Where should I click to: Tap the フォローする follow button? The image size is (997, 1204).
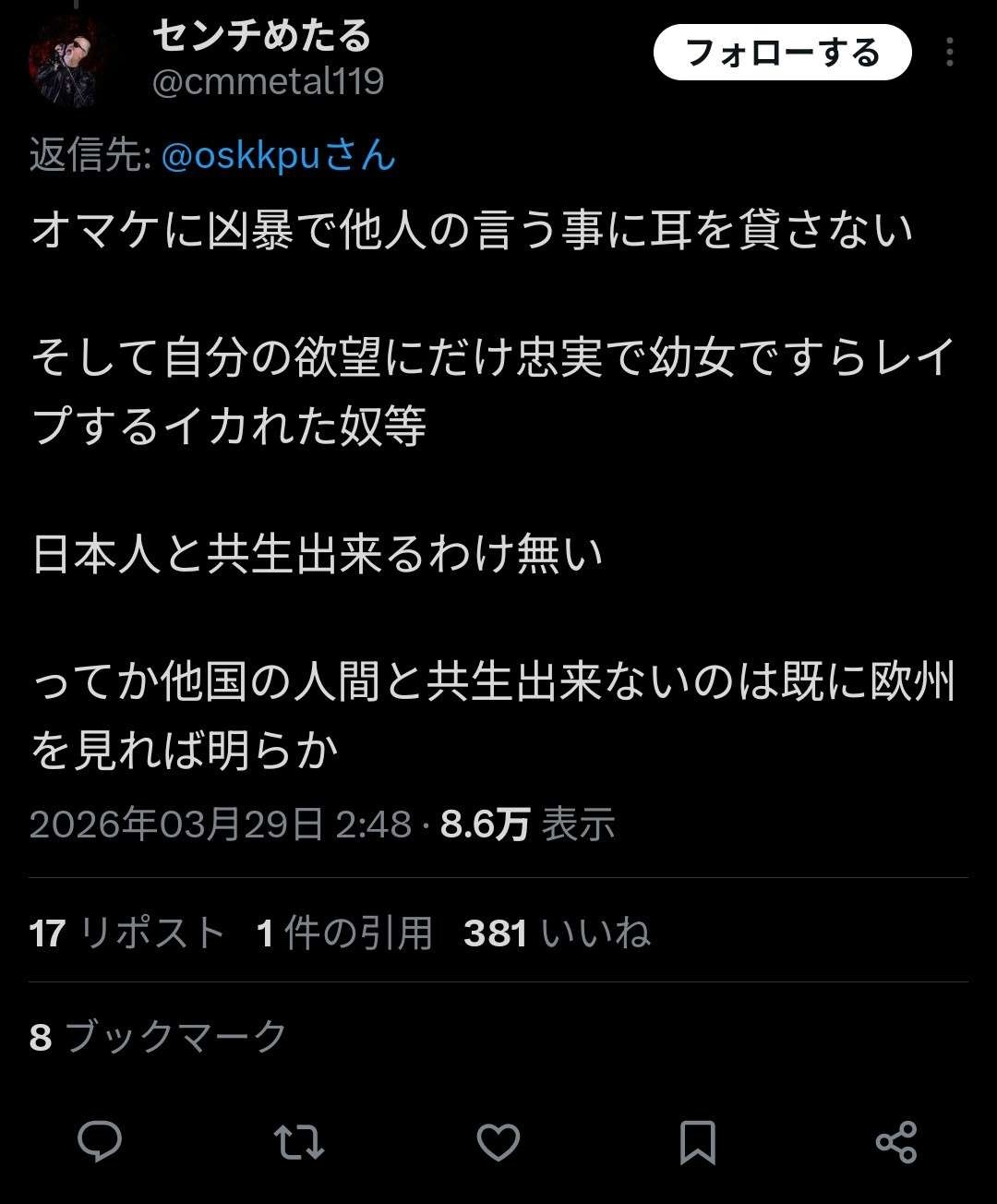782,53
